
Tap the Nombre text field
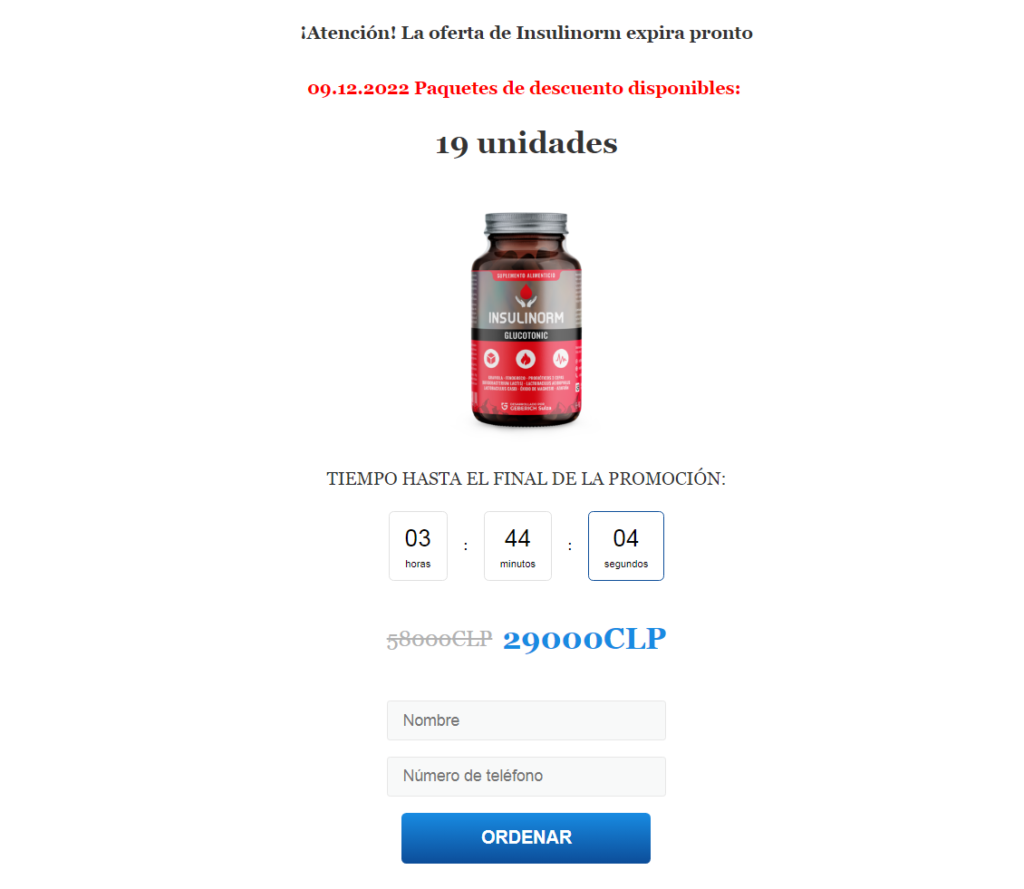[526, 720]
